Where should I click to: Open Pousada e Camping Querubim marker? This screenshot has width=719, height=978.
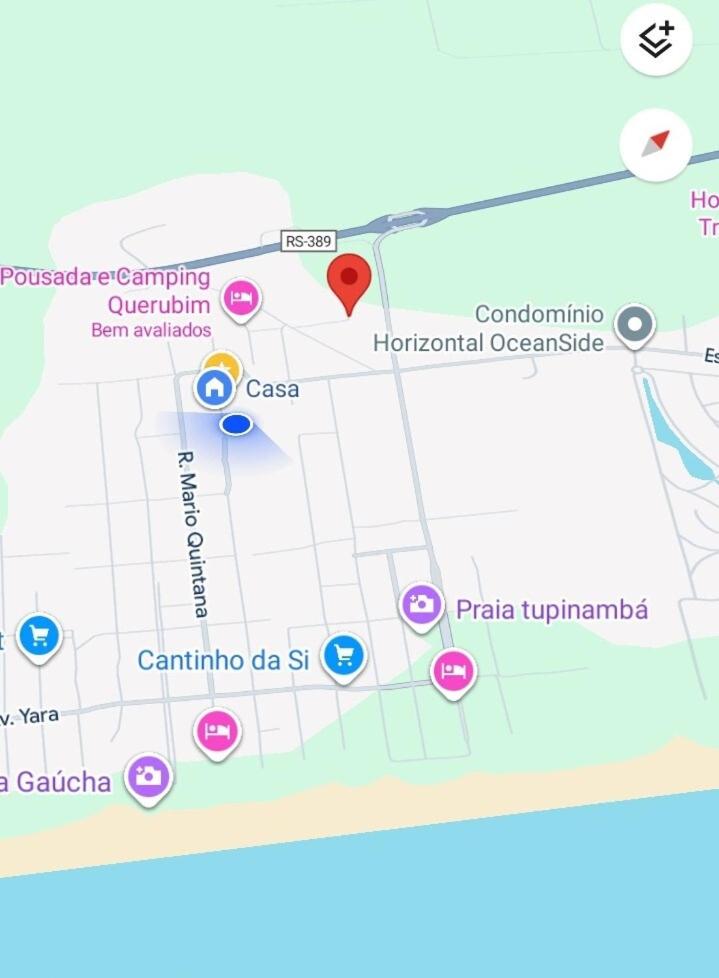[x=241, y=298]
